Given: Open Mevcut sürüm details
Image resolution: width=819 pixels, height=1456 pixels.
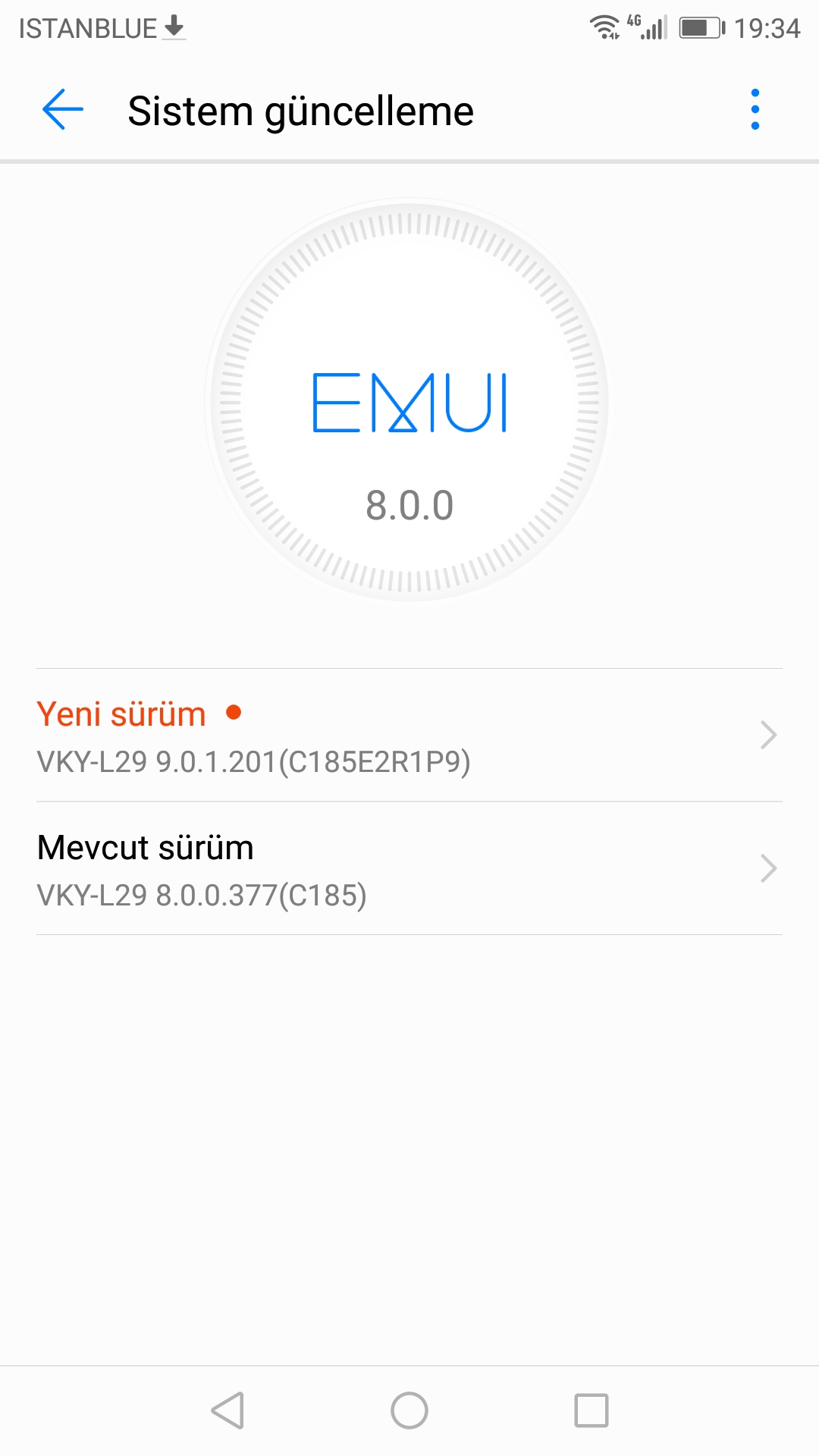Looking at the screenshot, I should pos(409,869).
